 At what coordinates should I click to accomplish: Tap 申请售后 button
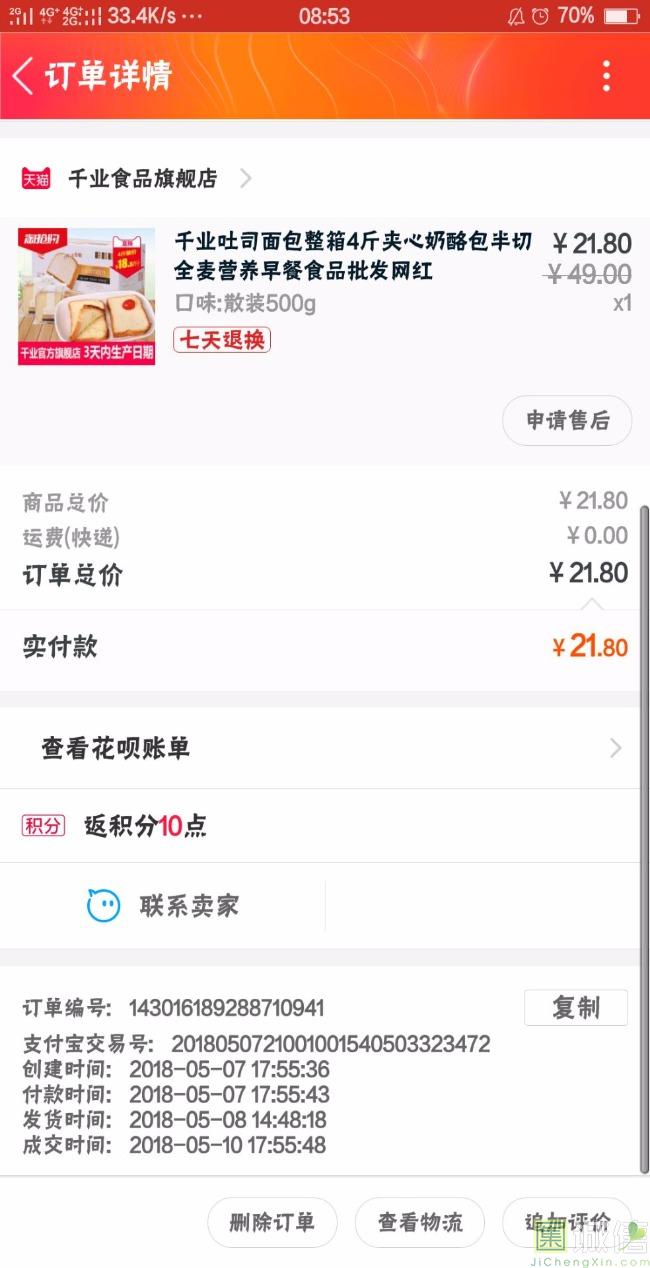567,421
